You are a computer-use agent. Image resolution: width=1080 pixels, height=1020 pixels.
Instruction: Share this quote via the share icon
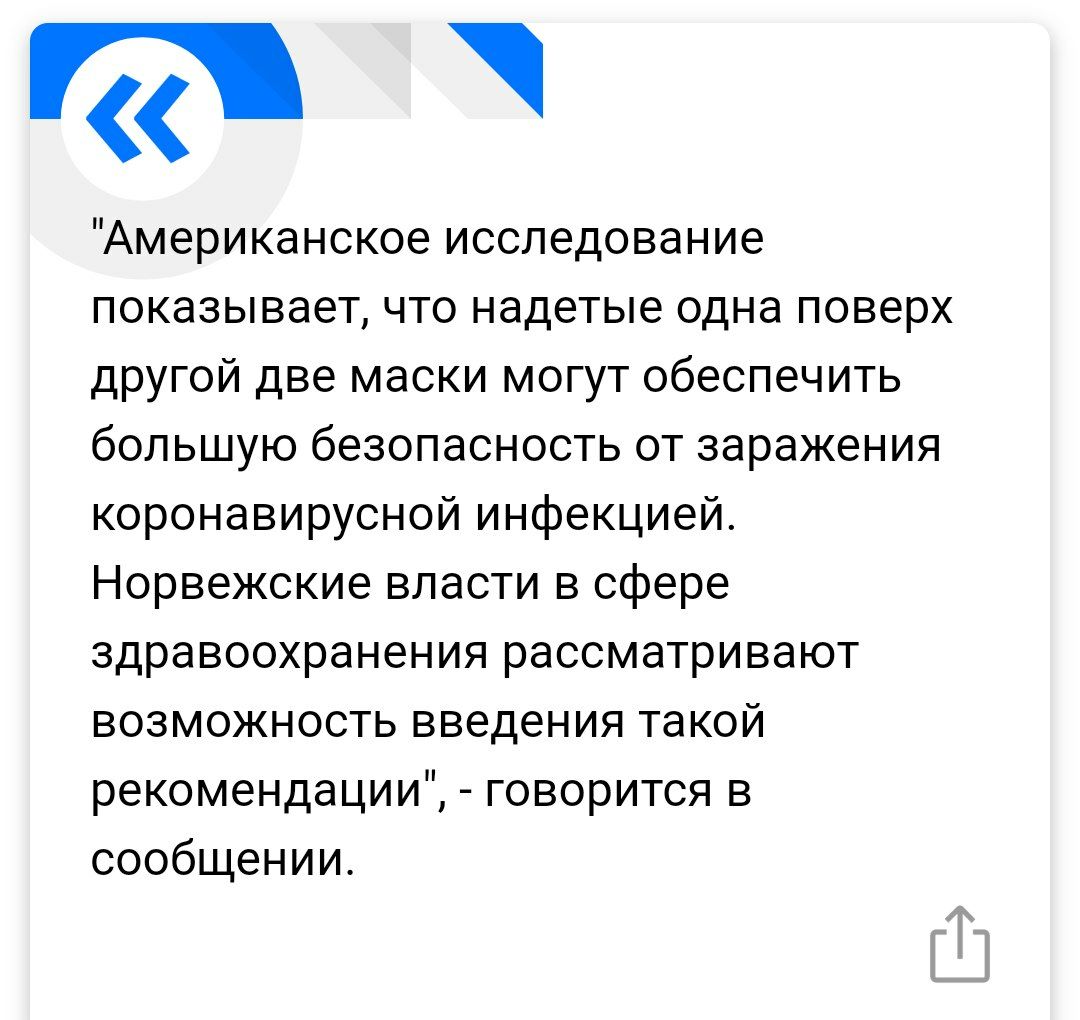pos(960,944)
